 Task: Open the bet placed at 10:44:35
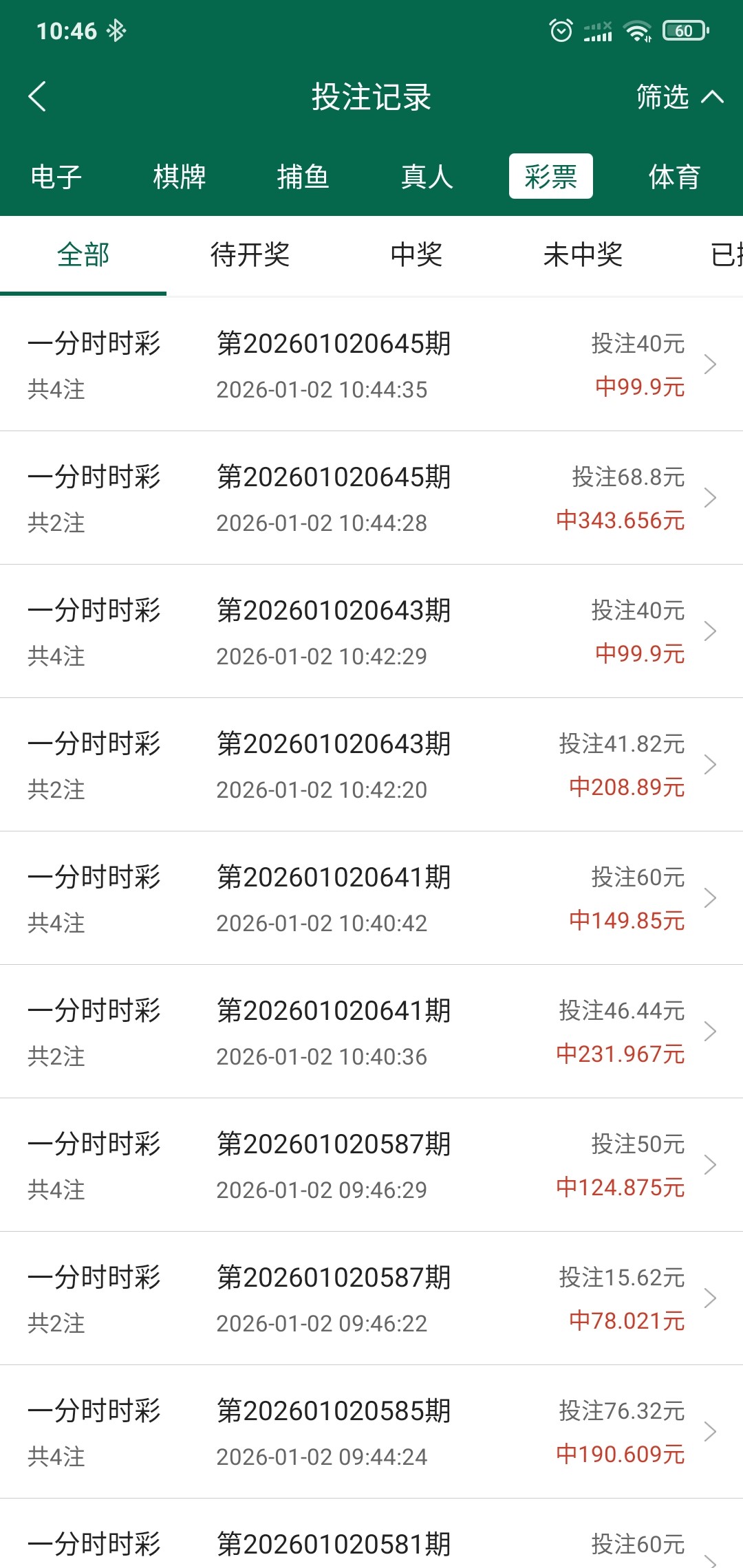click(x=371, y=364)
